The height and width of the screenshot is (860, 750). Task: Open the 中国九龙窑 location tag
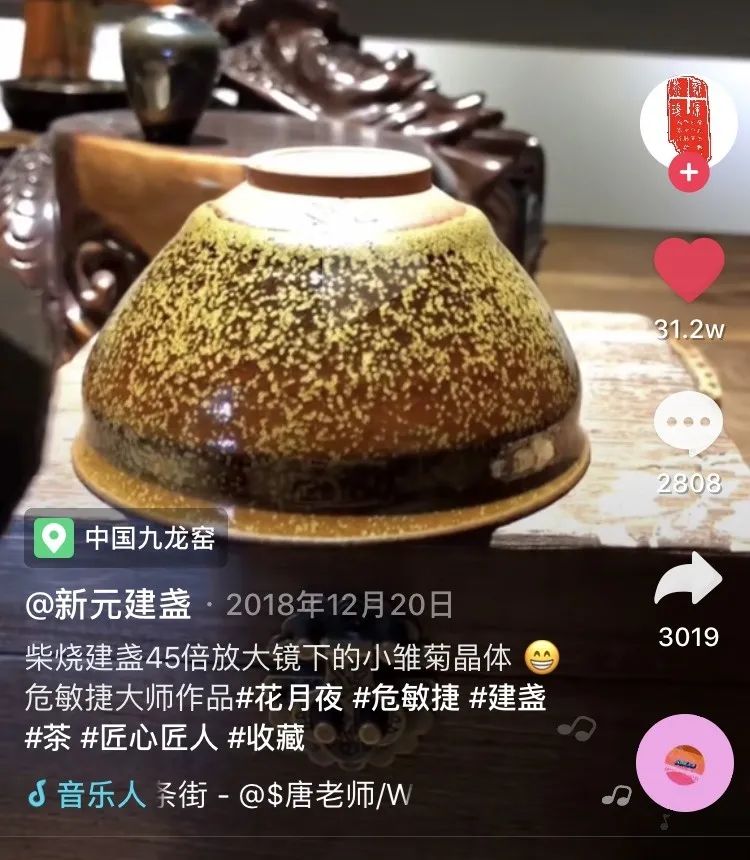click(126, 538)
